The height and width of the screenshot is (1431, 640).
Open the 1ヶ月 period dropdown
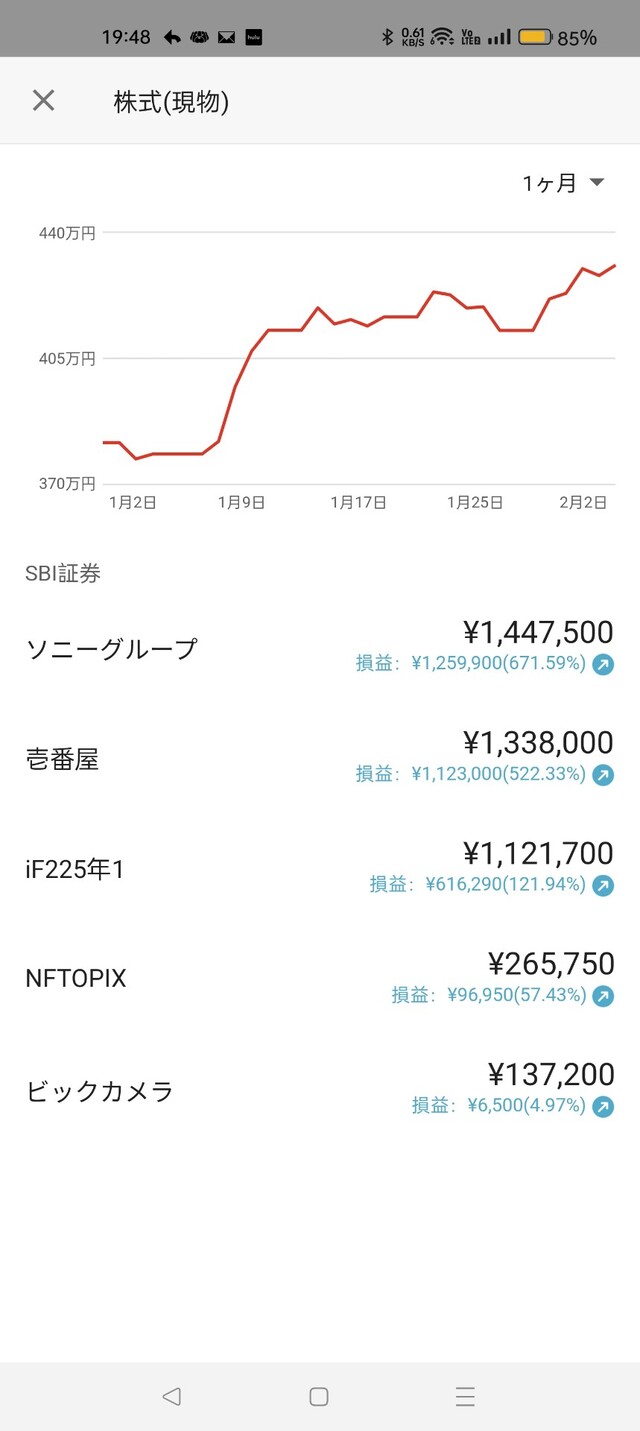[x=563, y=183]
